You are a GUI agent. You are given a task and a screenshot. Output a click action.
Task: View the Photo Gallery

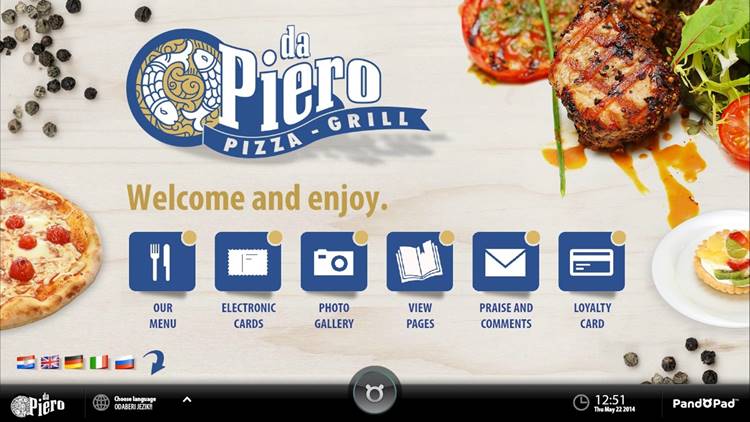pyautogui.click(x=334, y=262)
